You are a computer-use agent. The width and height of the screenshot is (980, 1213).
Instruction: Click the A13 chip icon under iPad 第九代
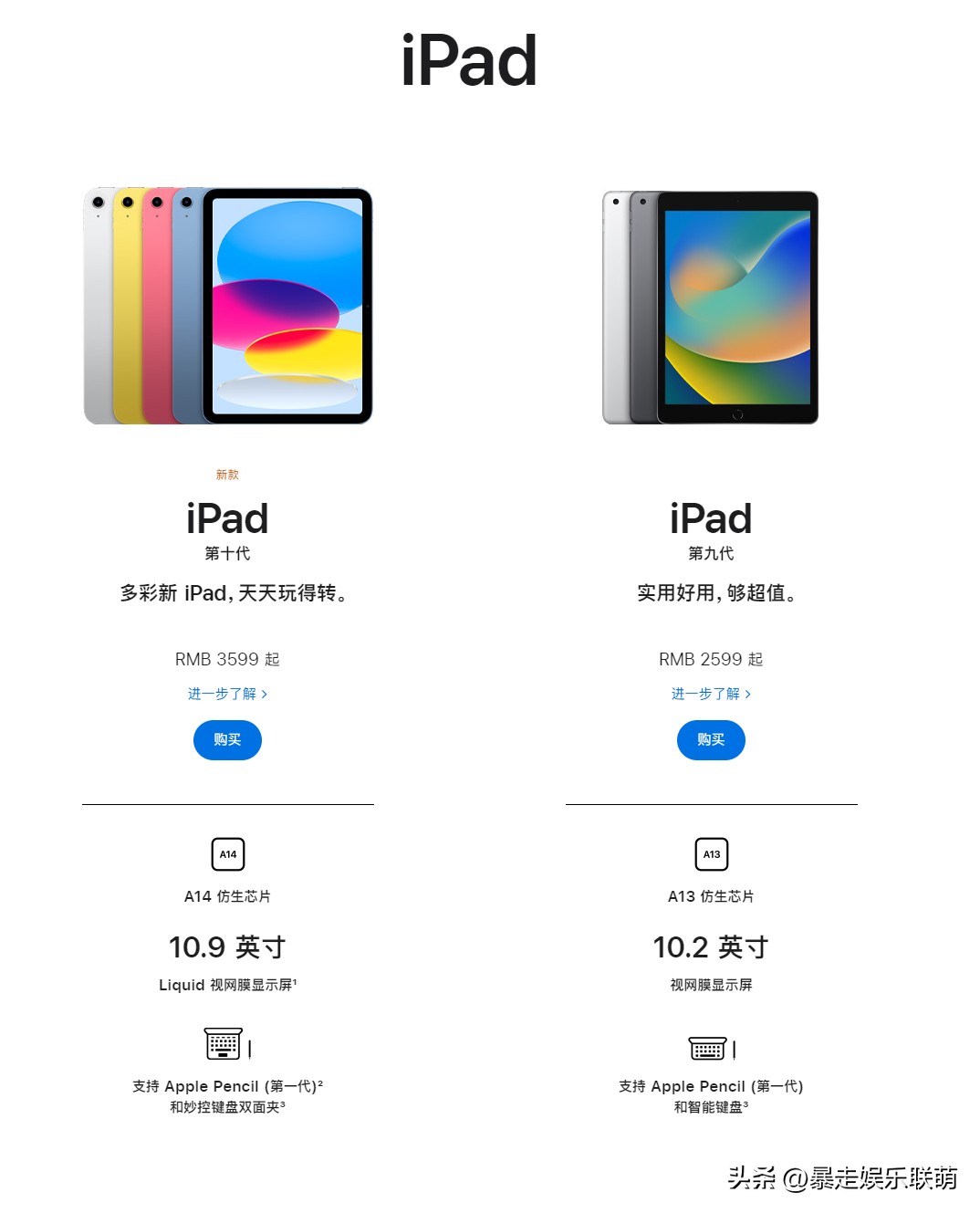711,854
